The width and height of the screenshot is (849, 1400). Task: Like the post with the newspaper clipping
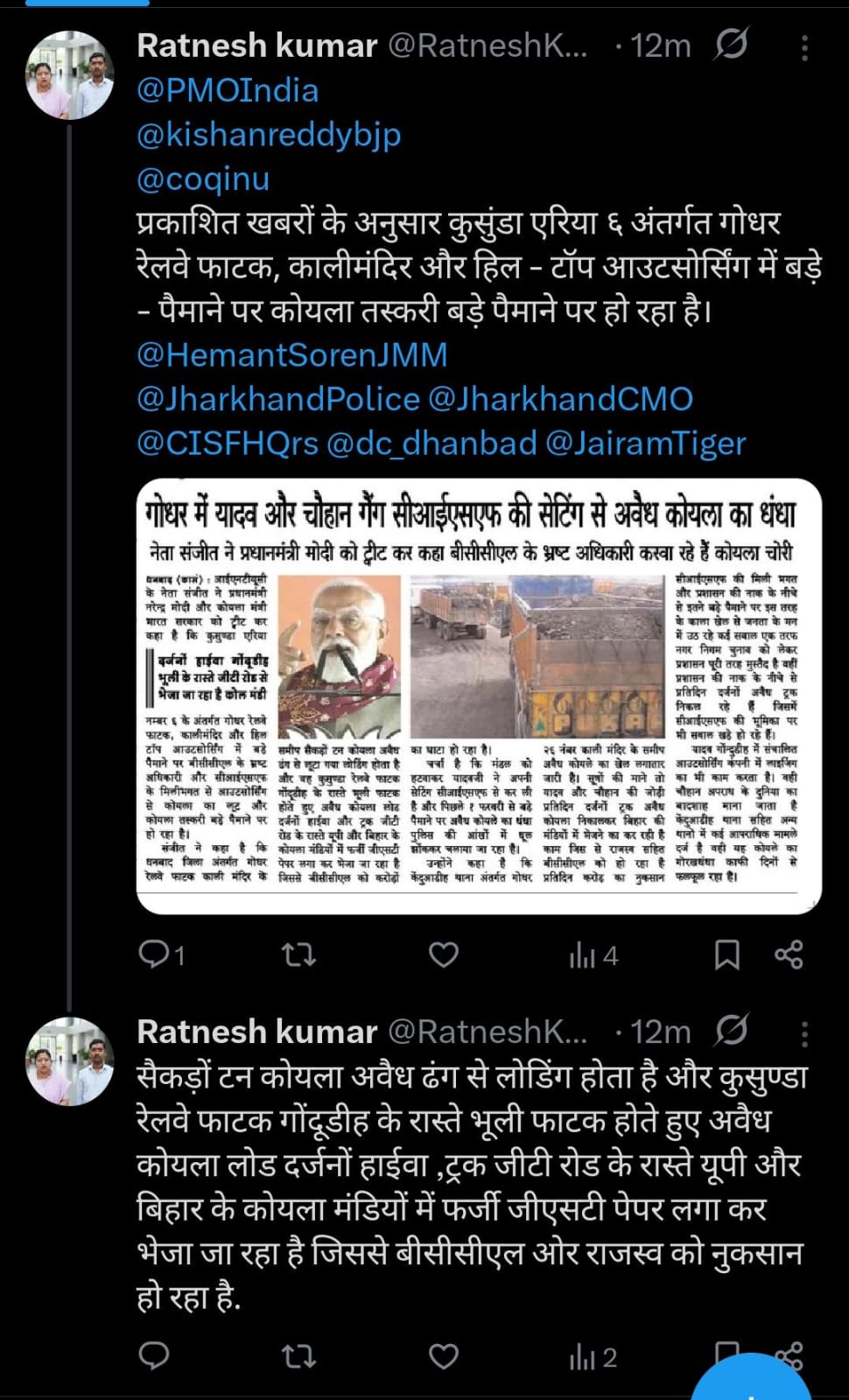pos(444,955)
